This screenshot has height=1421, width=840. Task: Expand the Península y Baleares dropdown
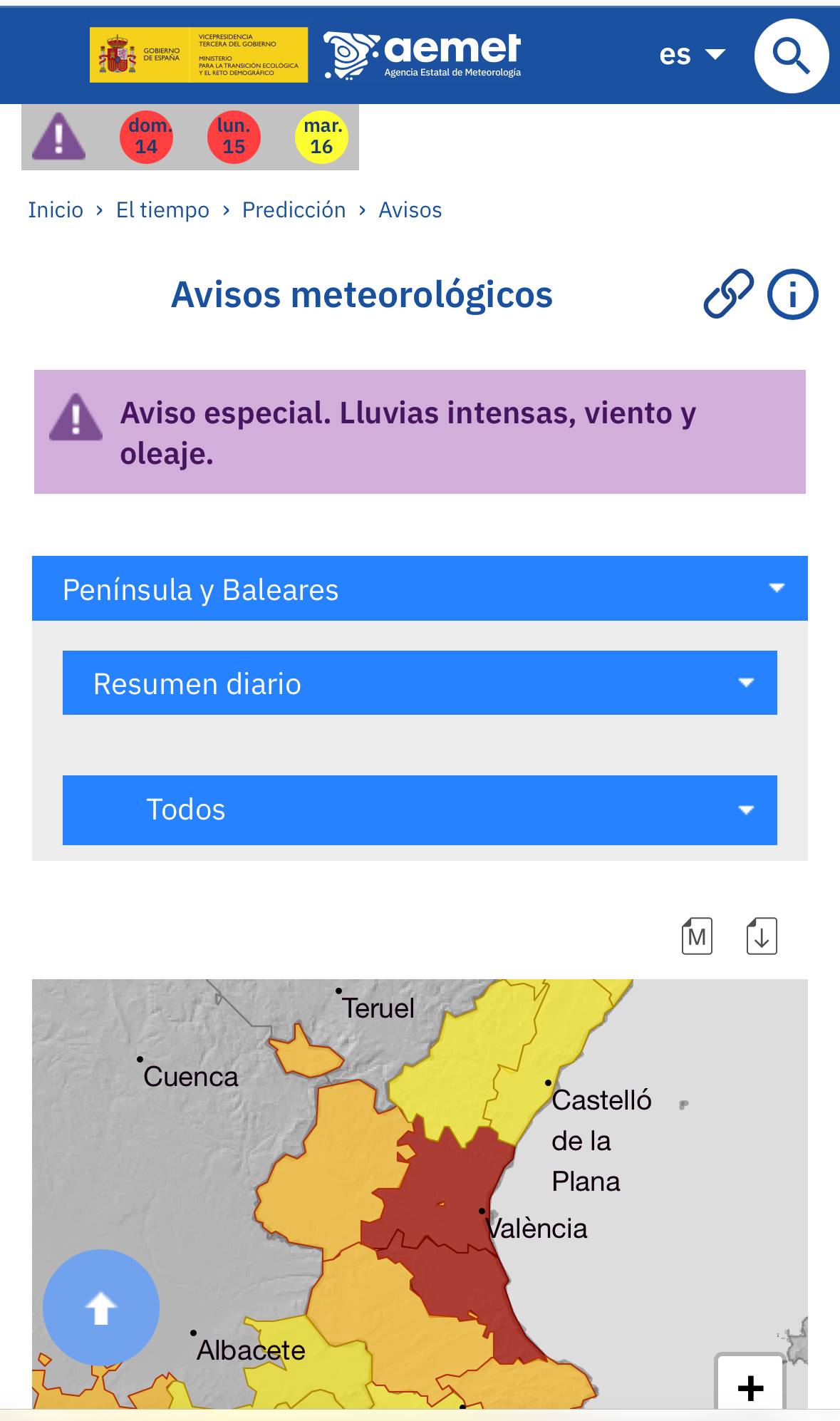[420, 589]
